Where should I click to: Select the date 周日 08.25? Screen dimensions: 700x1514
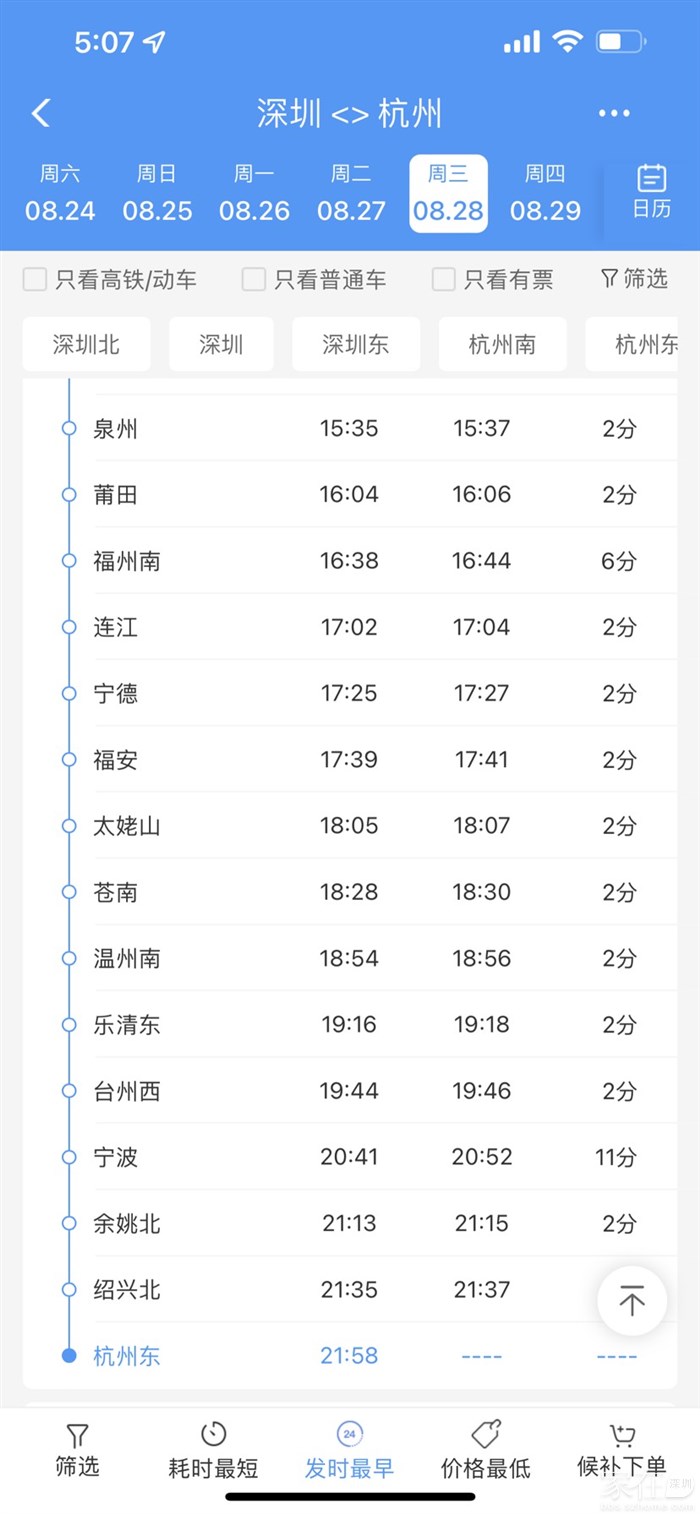pos(157,194)
